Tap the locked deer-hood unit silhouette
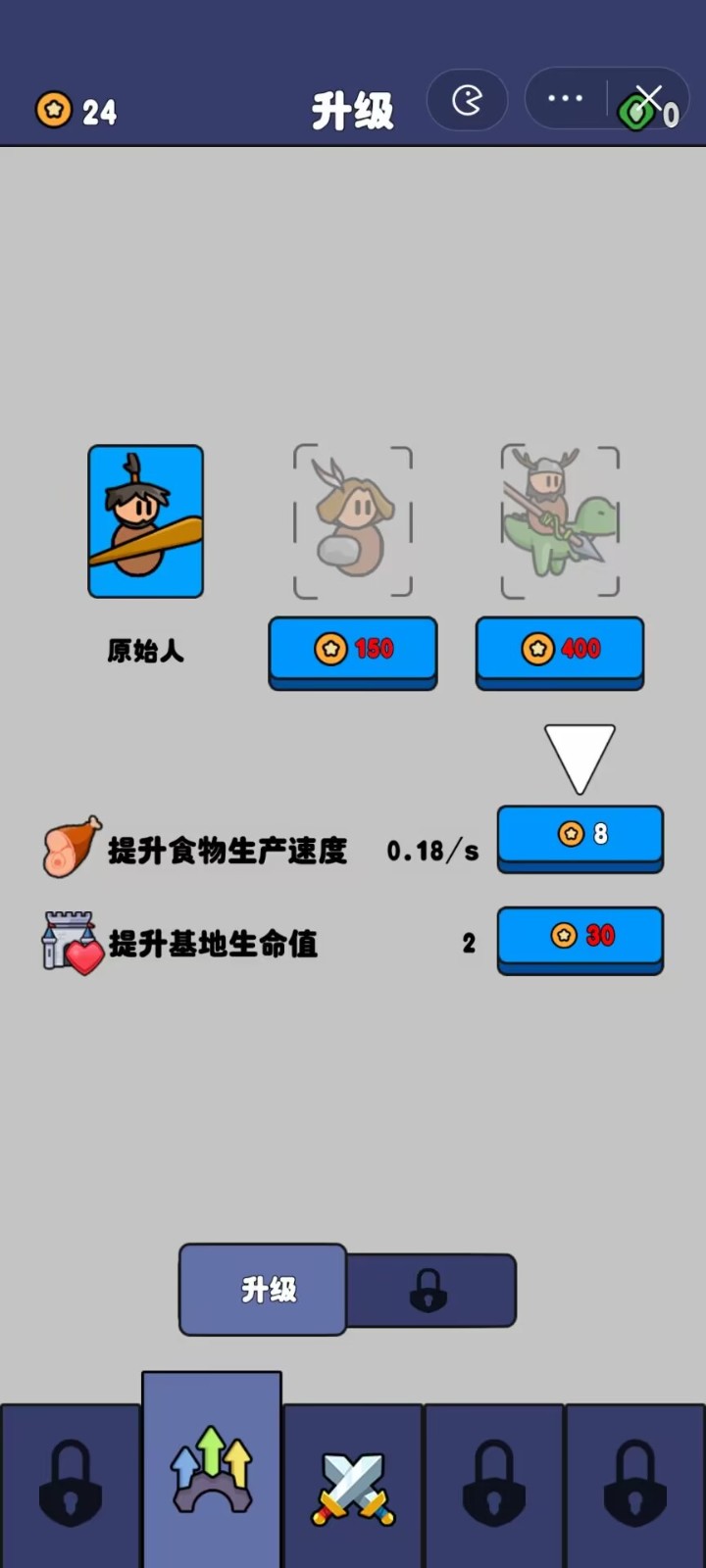706x1568 pixels. tap(352, 520)
